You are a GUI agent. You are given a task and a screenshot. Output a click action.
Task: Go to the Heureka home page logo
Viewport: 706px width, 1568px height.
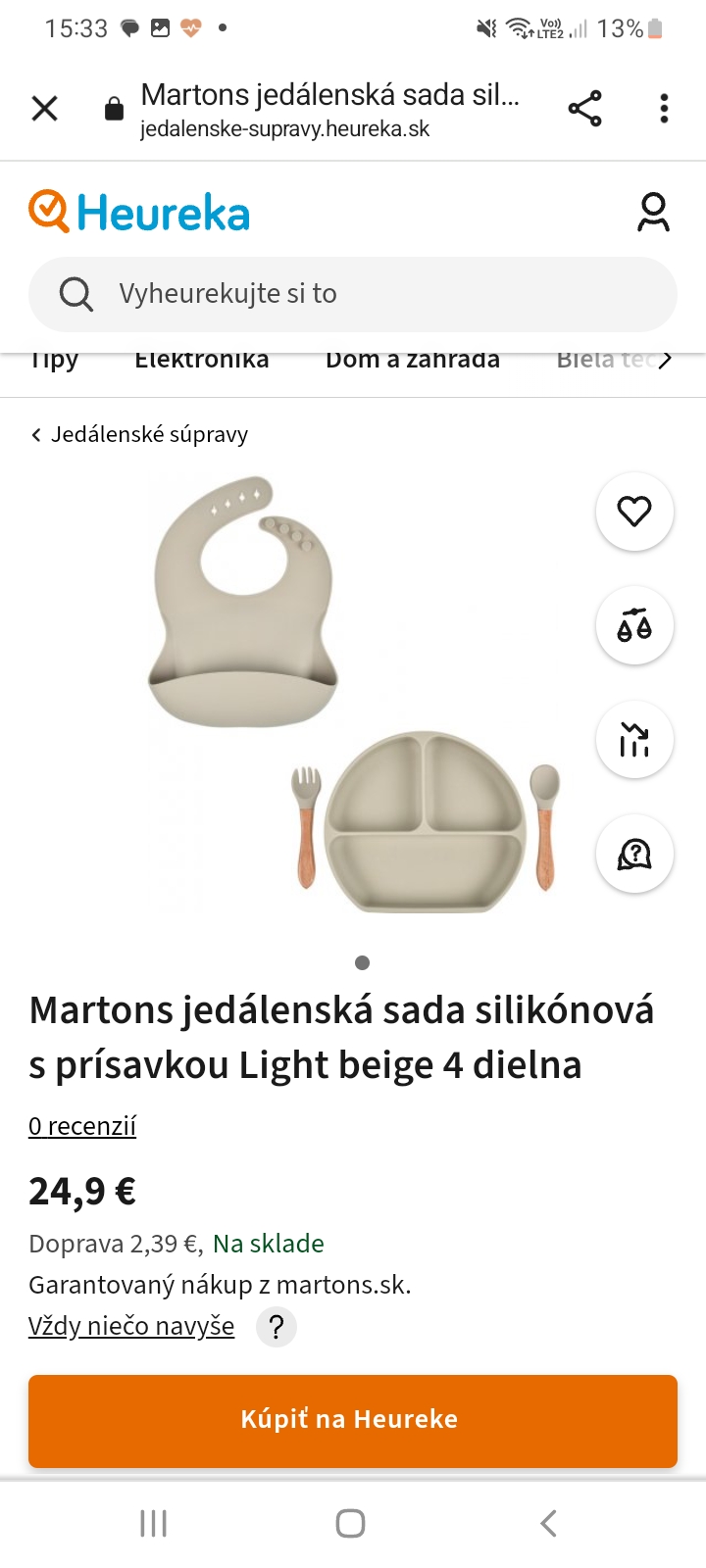pos(140,213)
